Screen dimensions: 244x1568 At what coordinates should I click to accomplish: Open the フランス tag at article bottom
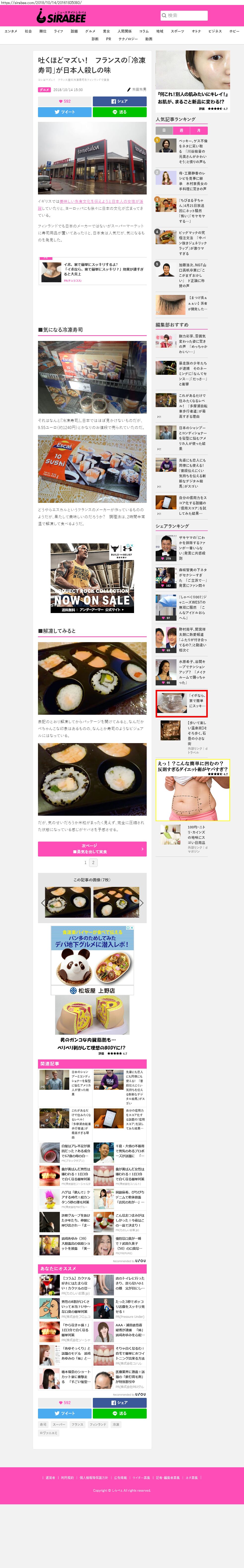pos(77,1425)
